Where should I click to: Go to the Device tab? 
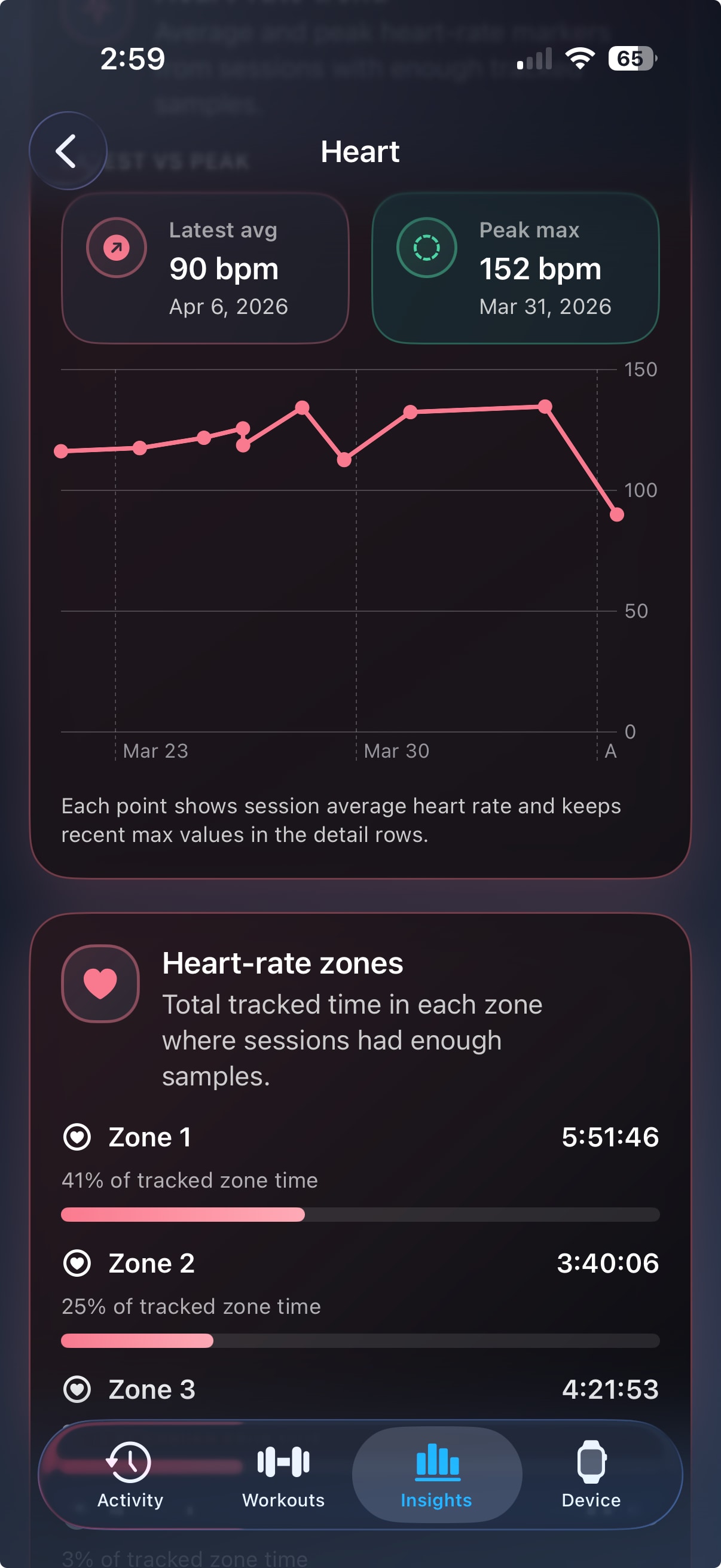click(590, 1474)
